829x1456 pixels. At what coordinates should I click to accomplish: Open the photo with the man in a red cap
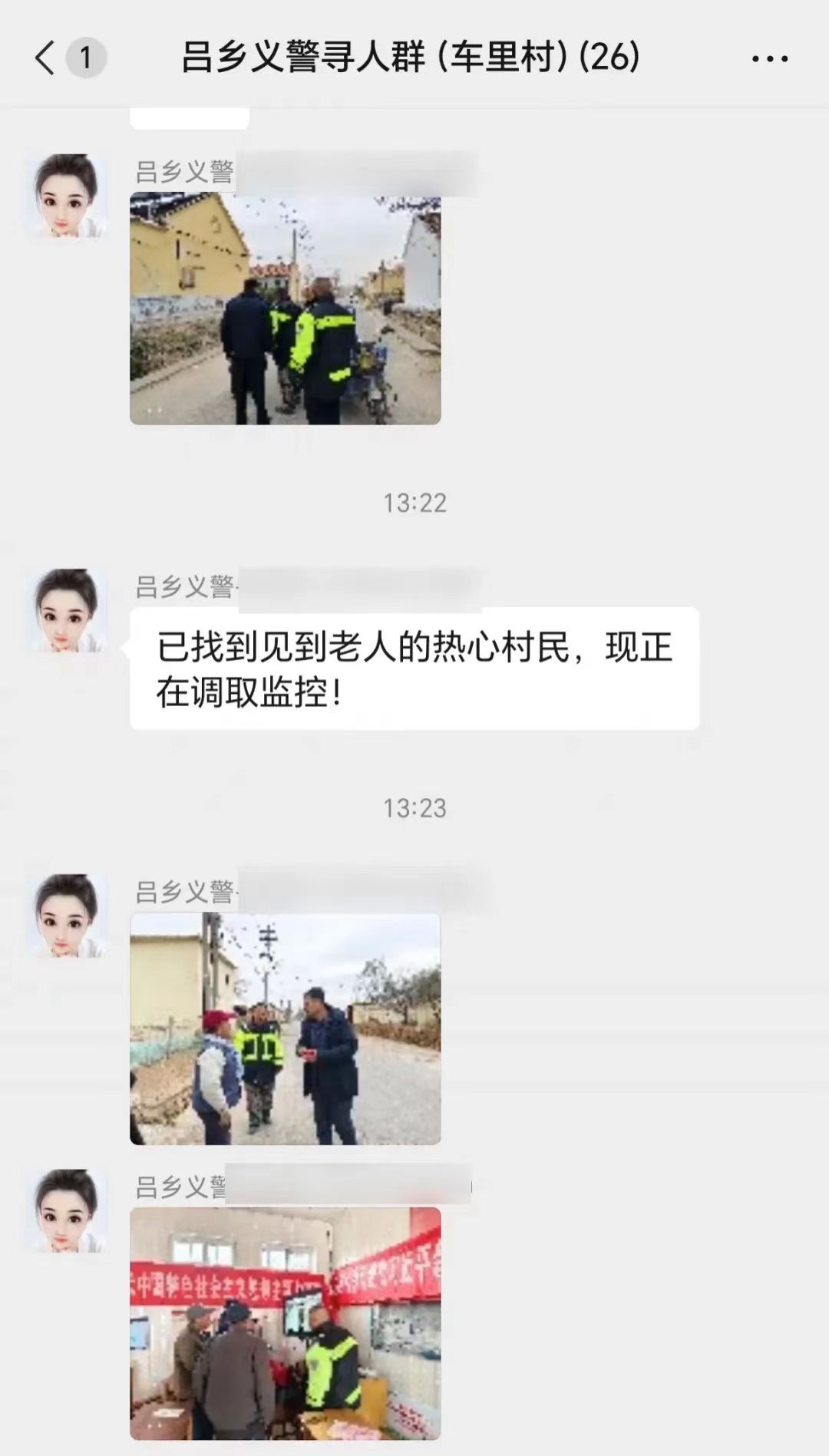[286, 1028]
